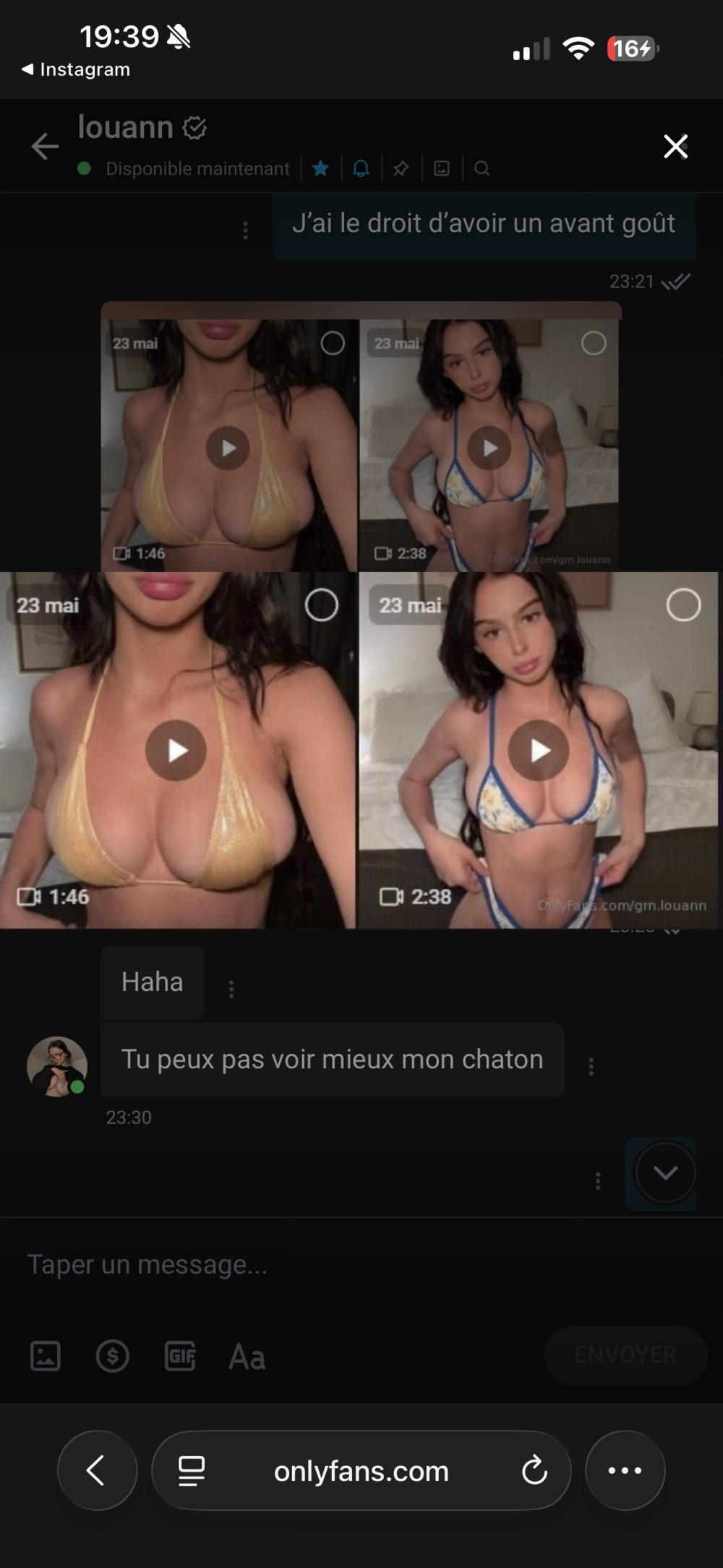The width and height of the screenshot is (723, 1568).
Task: Reload the onlyfans.com page
Action: [534, 1470]
